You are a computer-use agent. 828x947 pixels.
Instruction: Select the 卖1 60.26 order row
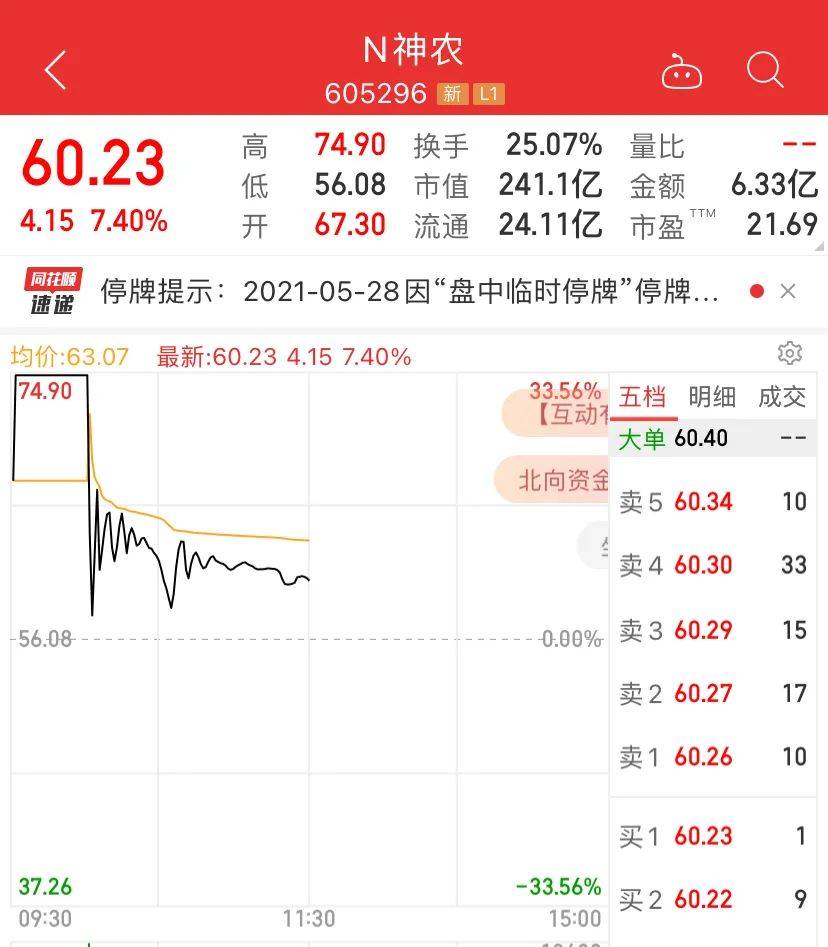[x=712, y=757]
